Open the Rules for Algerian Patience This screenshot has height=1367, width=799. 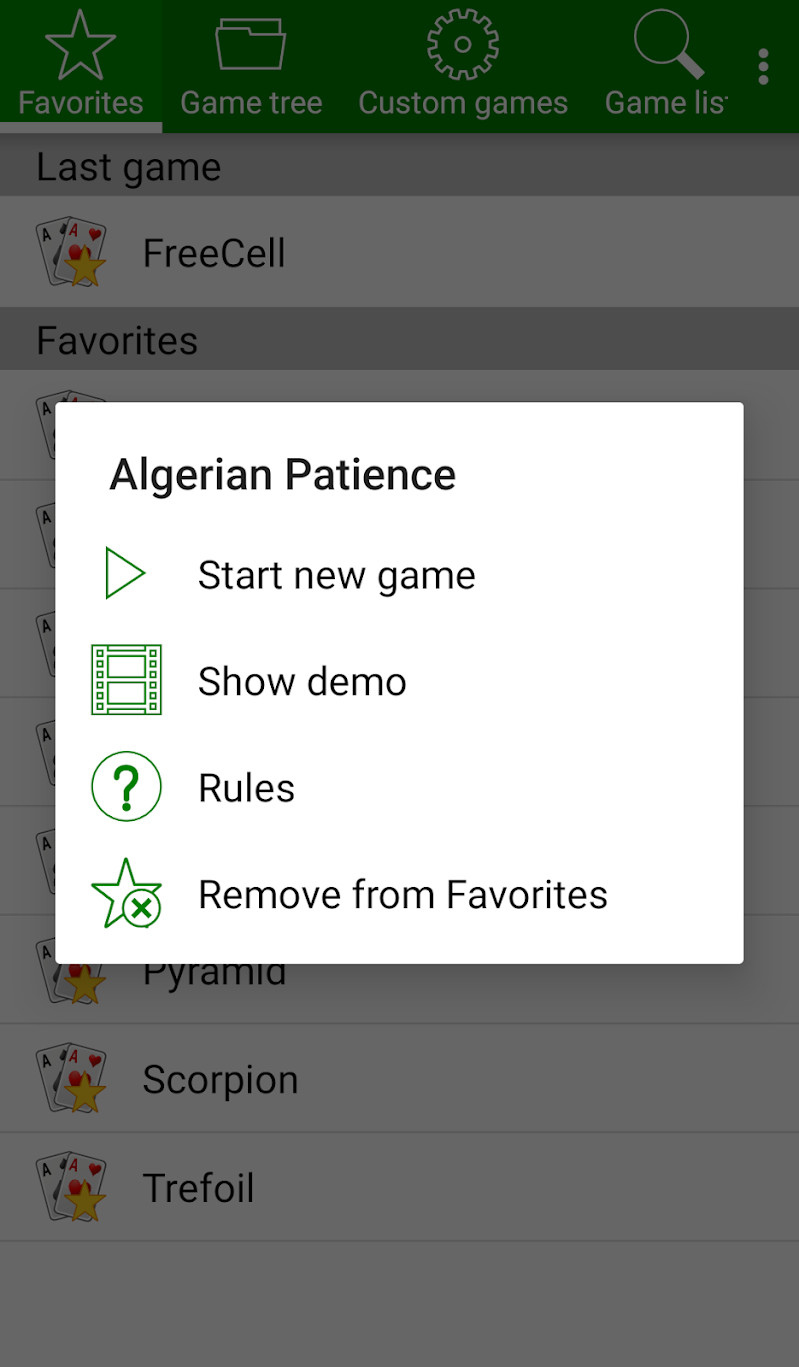tap(246, 788)
